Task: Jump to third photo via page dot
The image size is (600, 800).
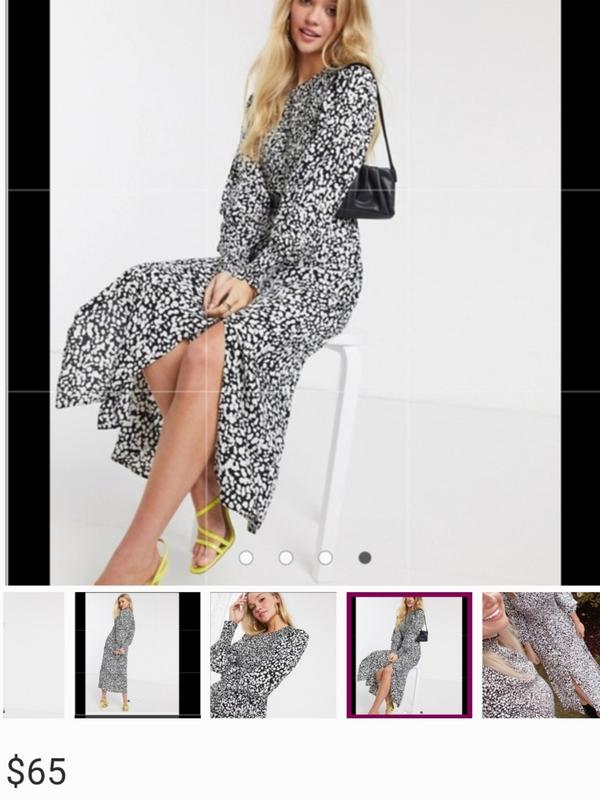Action: pyautogui.click(x=325, y=557)
